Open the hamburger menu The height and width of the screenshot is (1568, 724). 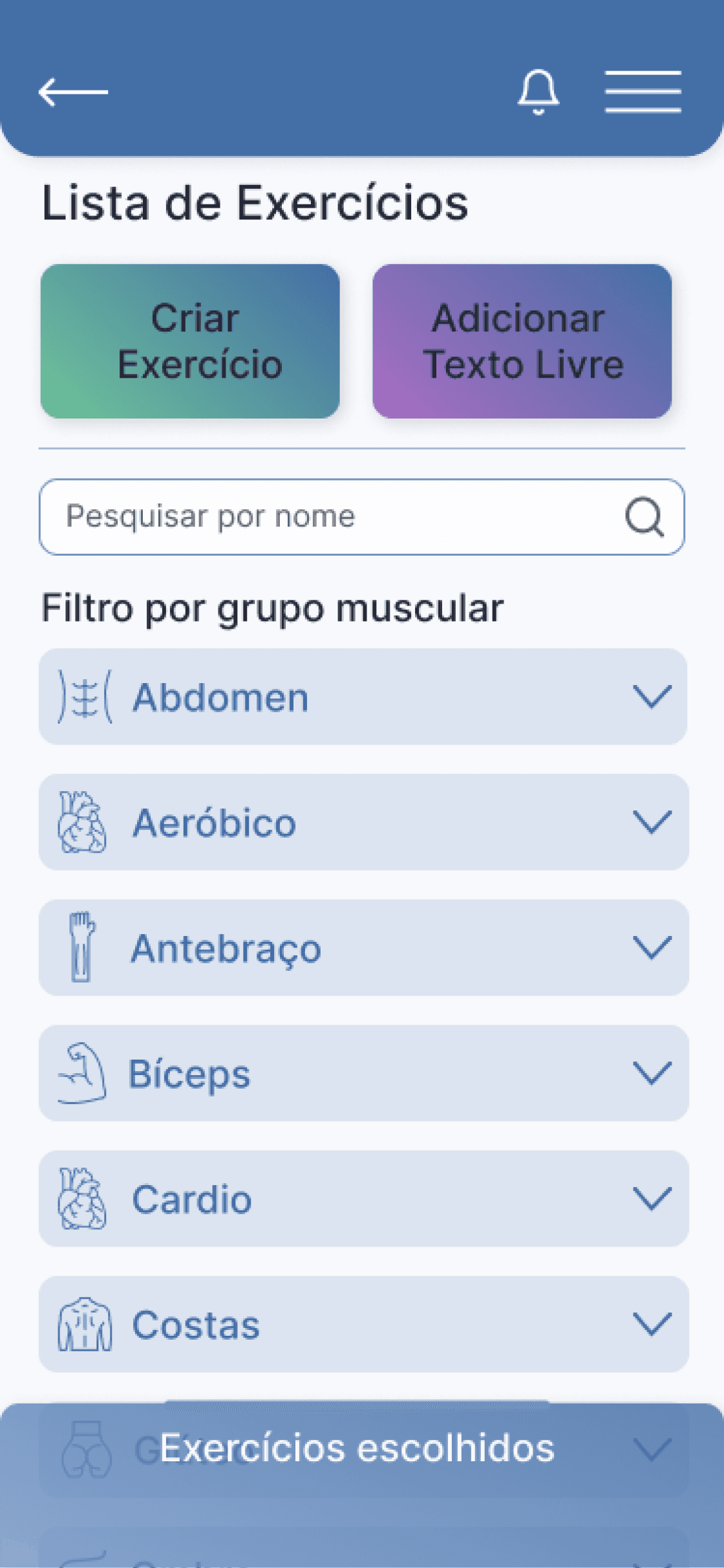[x=643, y=92]
